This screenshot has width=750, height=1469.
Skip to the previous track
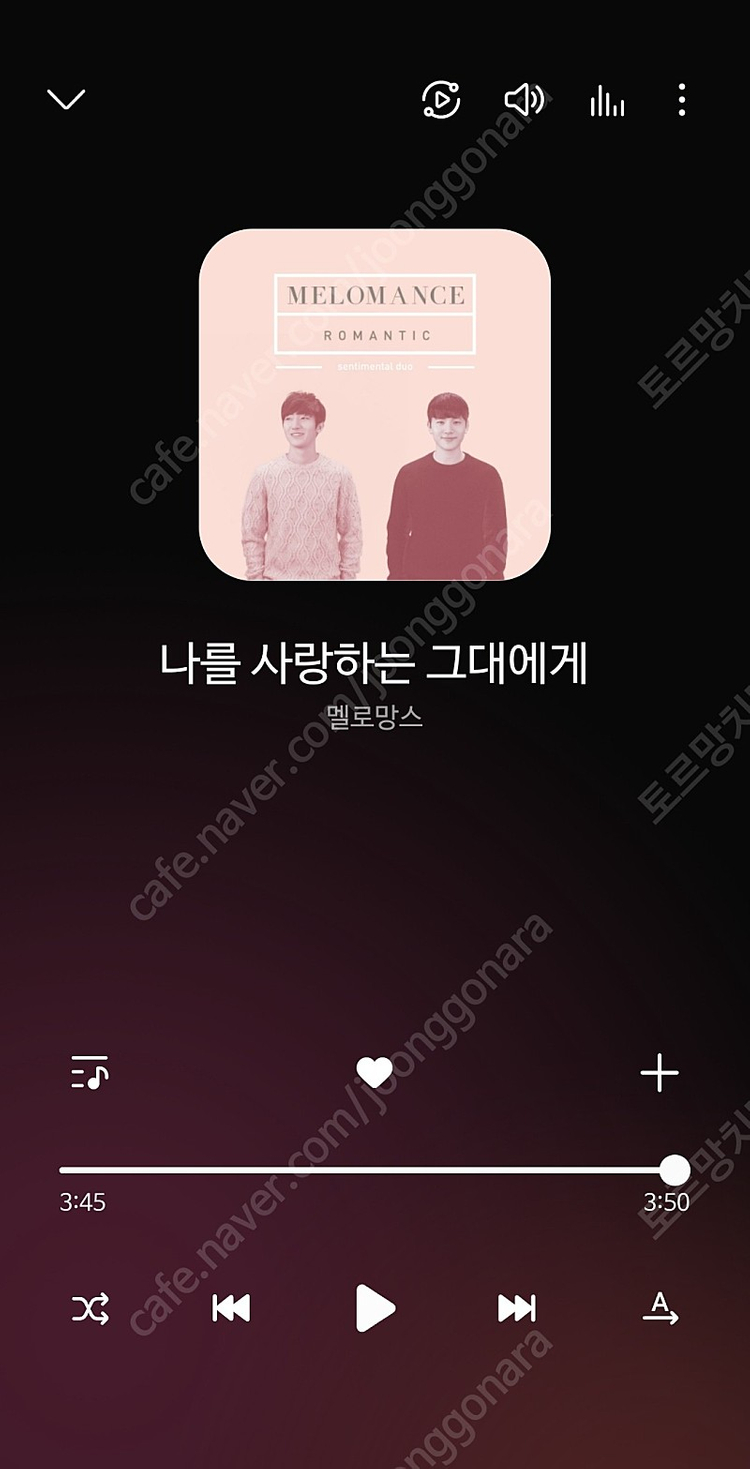(231, 1308)
